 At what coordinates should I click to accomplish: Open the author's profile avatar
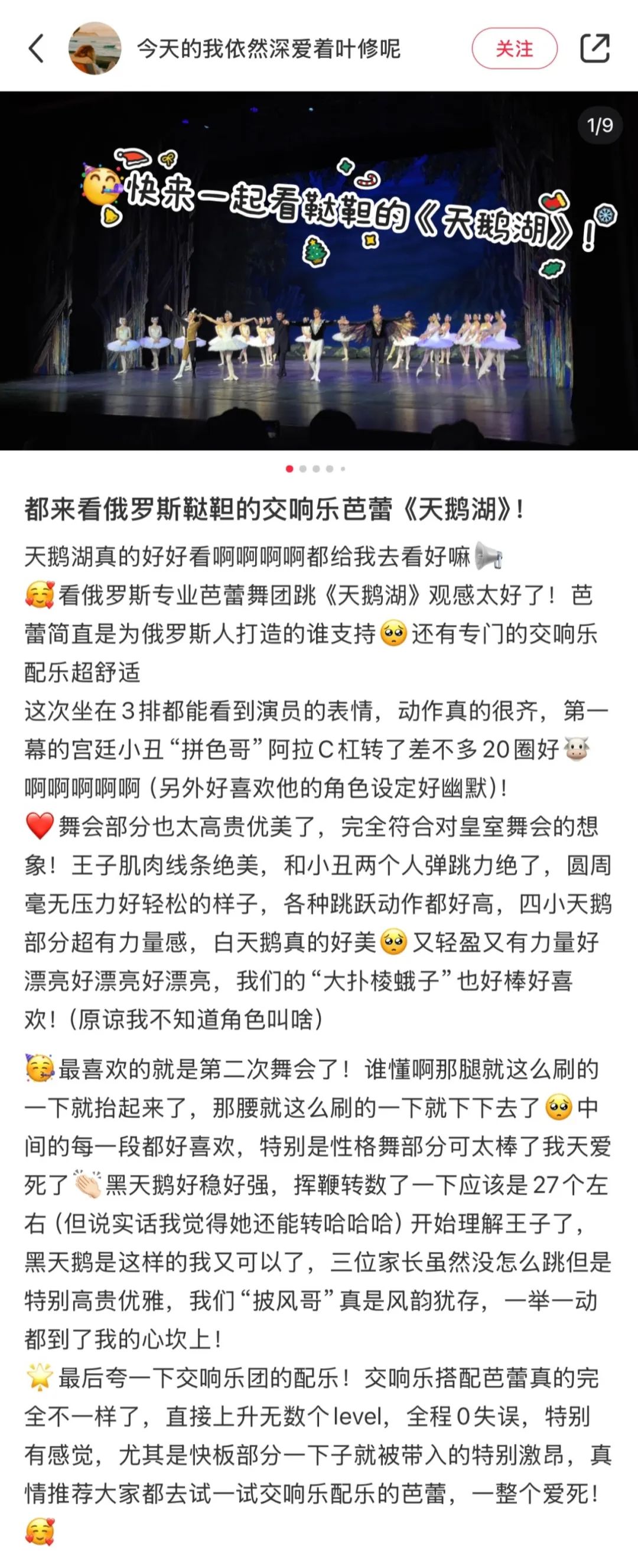tap(95, 48)
